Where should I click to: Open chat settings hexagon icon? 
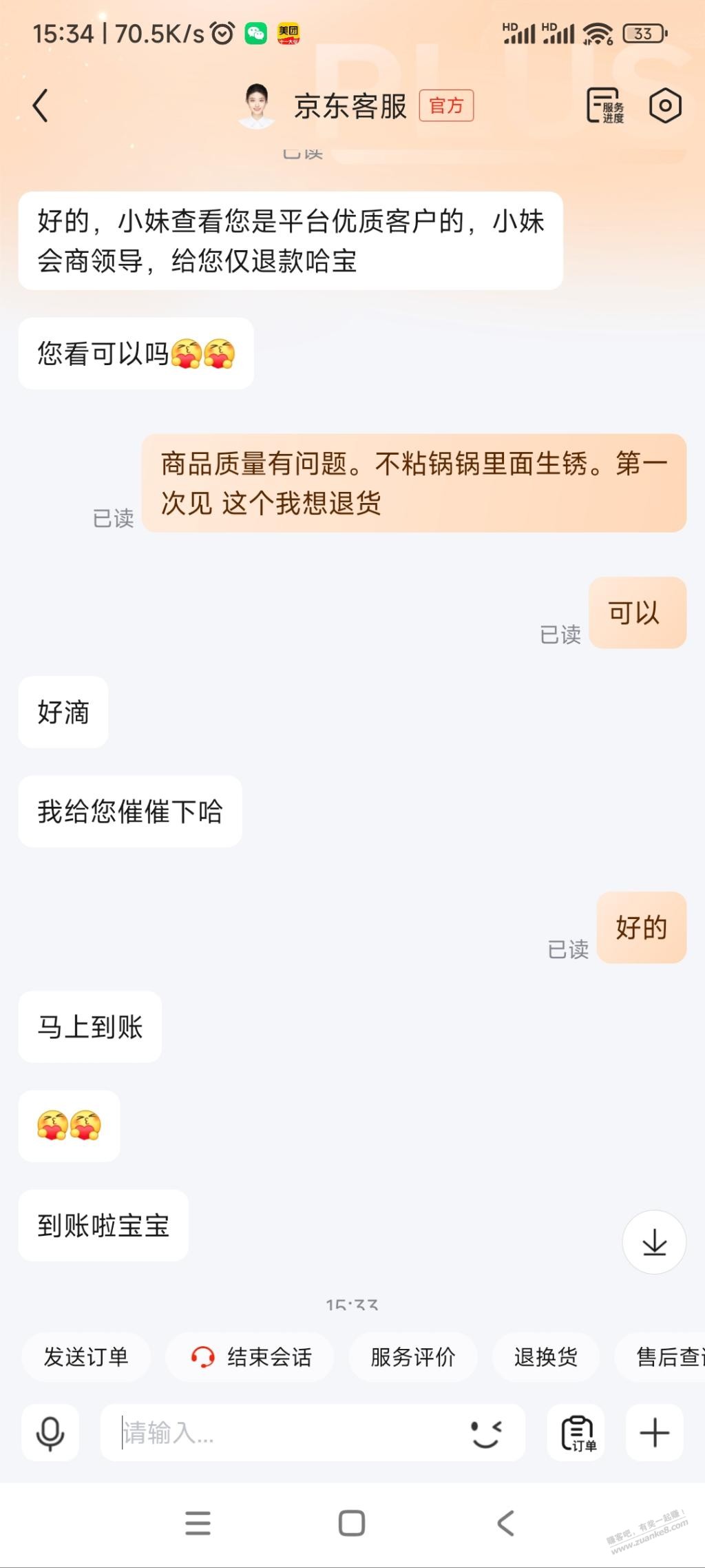coord(665,106)
